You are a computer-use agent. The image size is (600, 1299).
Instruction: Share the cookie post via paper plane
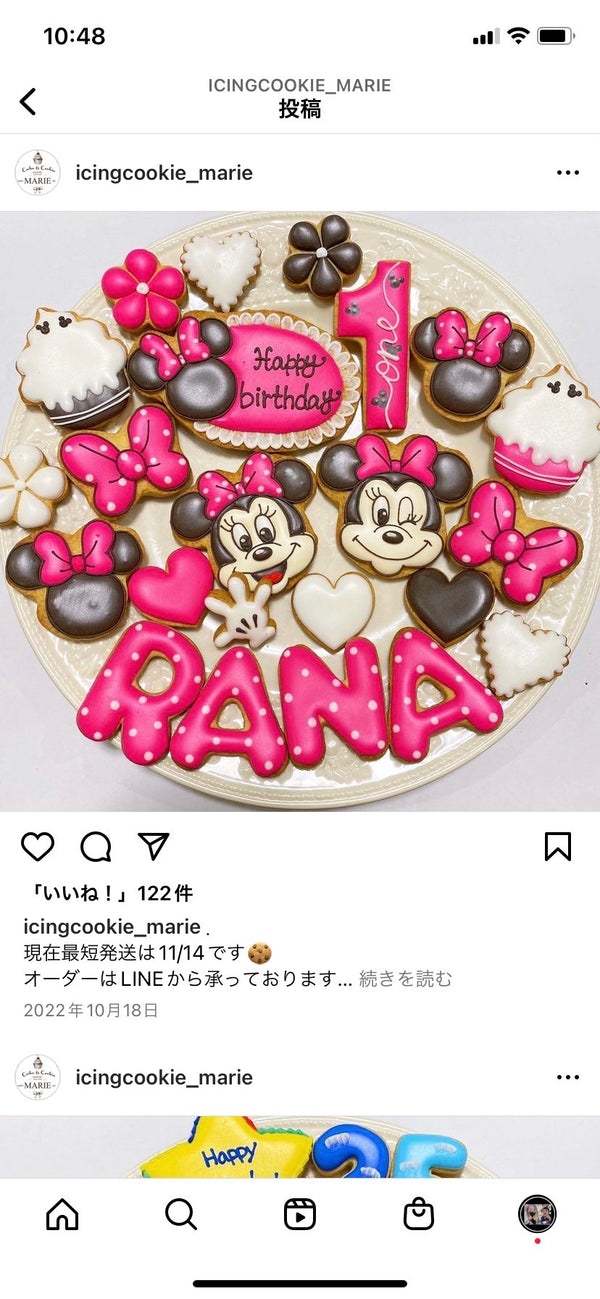point(153,846)
